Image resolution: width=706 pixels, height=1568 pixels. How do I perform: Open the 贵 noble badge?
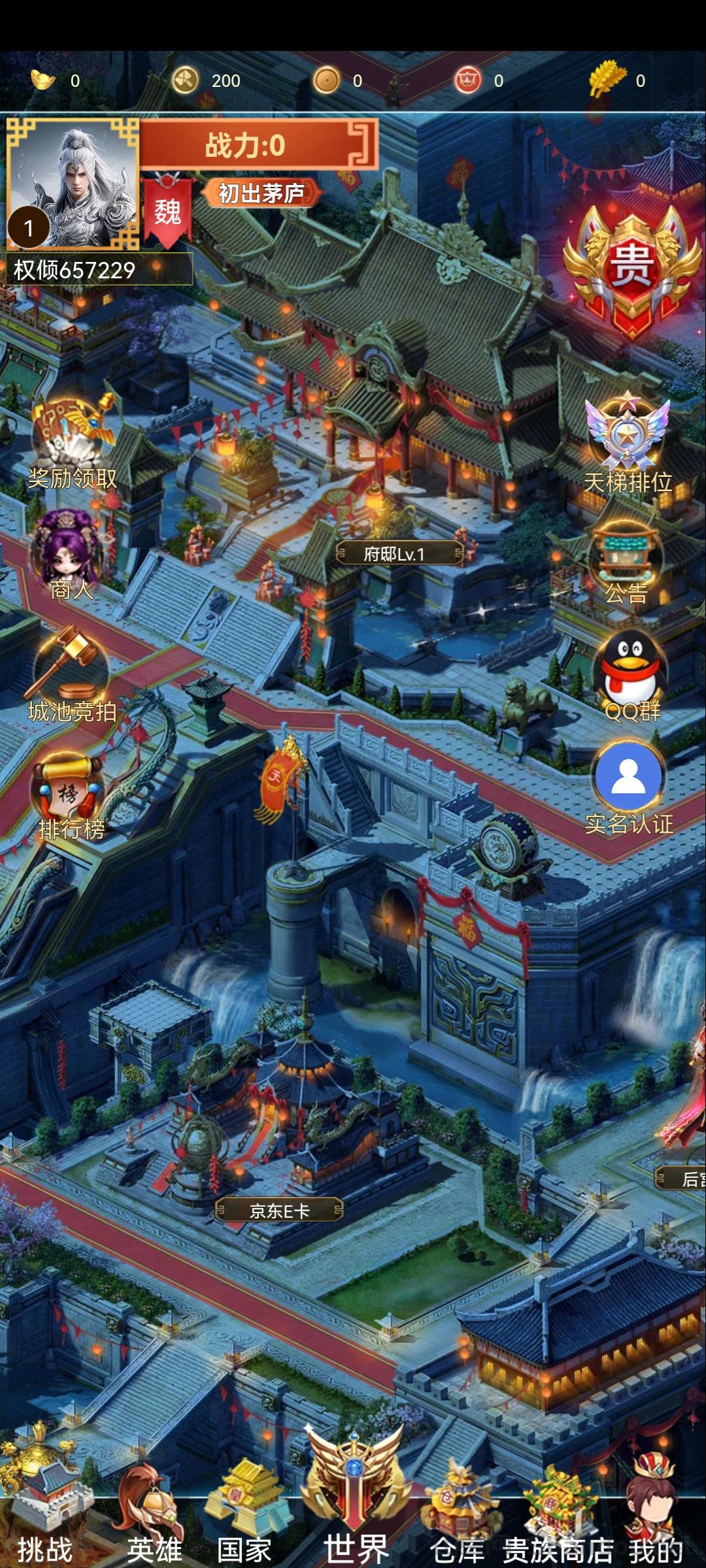(631, 269)
